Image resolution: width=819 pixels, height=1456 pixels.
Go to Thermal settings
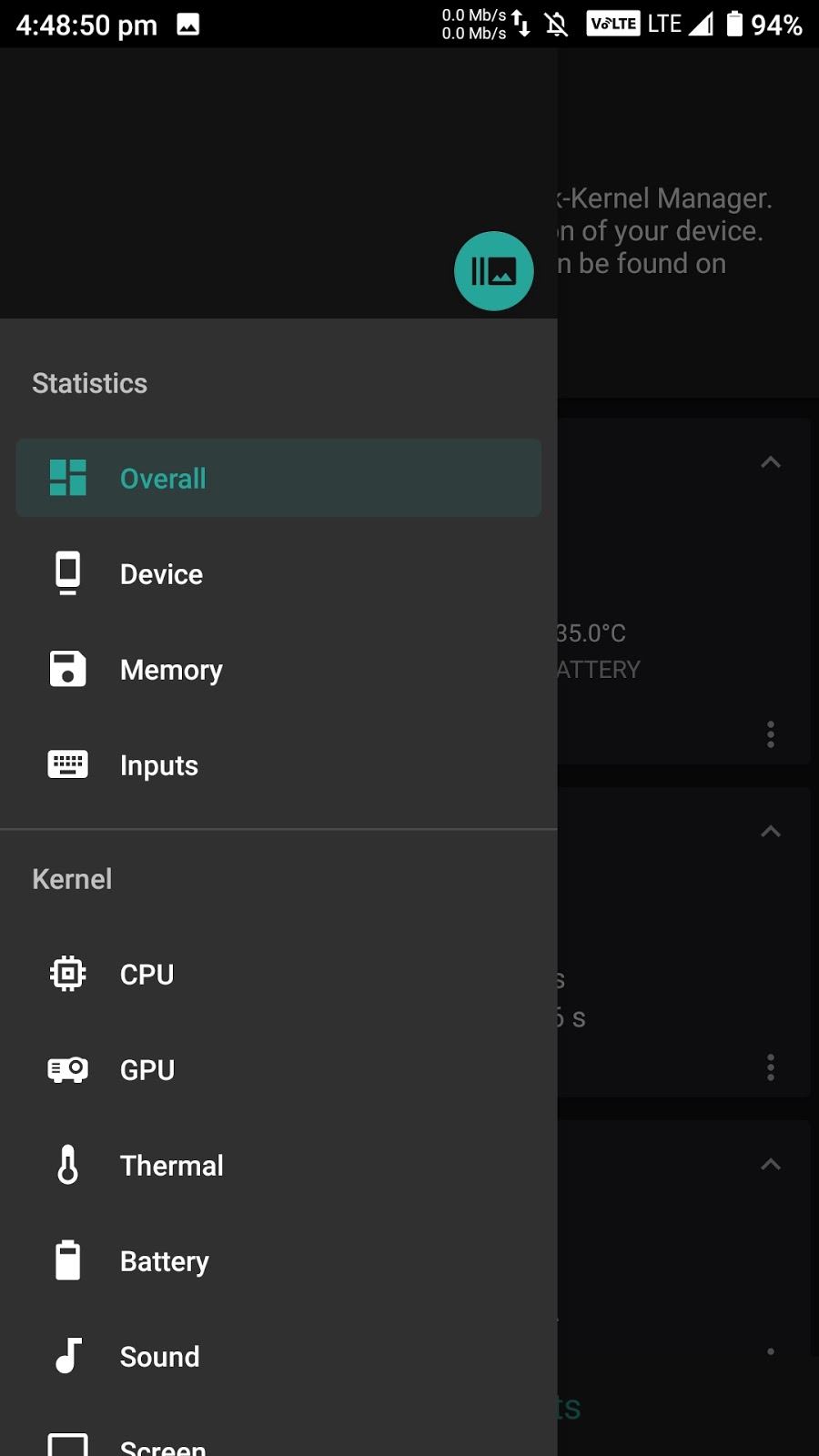278,1166
